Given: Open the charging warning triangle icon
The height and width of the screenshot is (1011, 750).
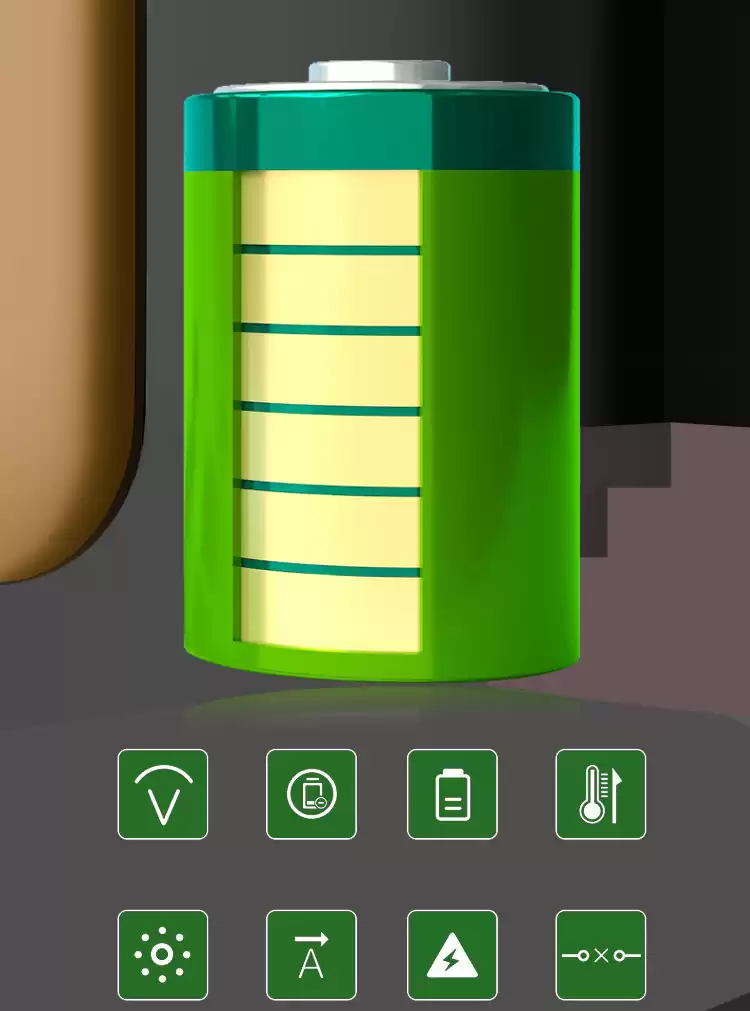Looking at the screenshot, I should point(452,955).
